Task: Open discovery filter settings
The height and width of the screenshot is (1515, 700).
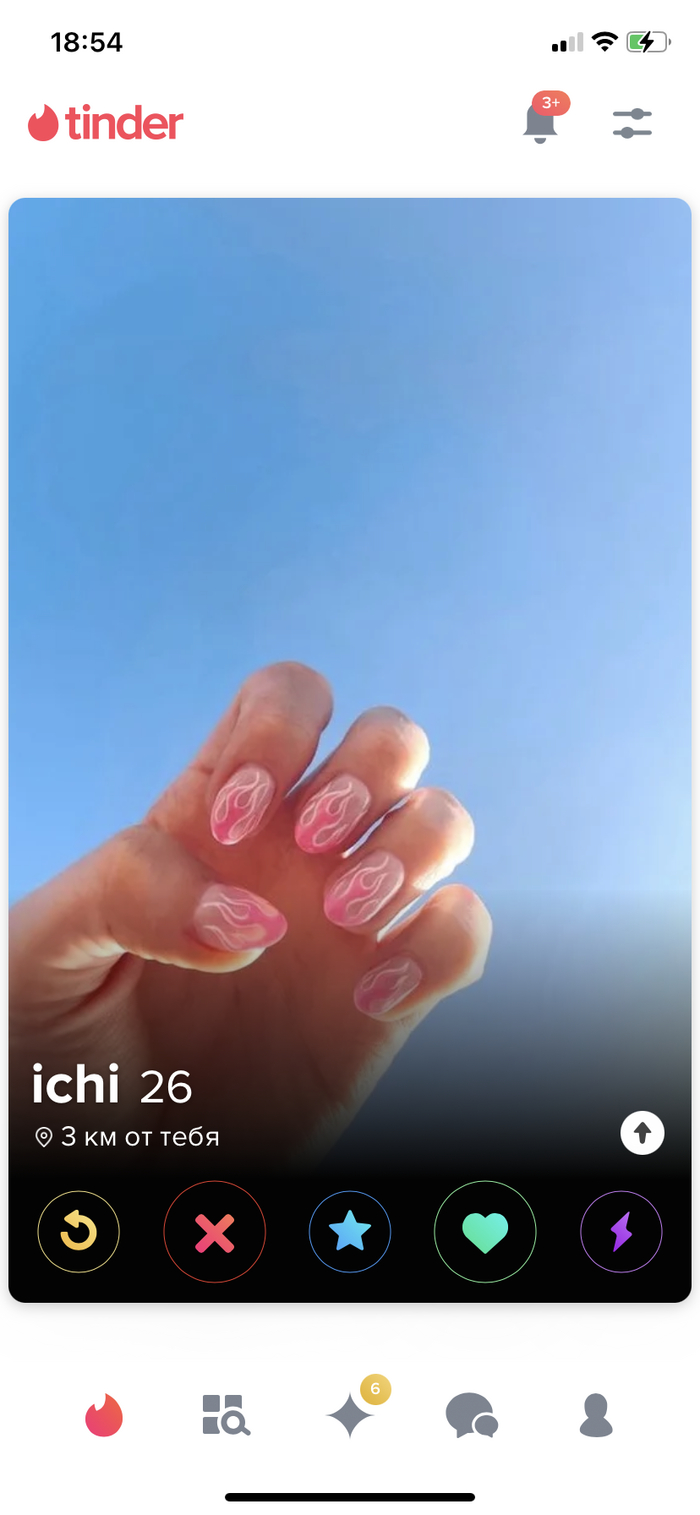Action: point(632,123)
